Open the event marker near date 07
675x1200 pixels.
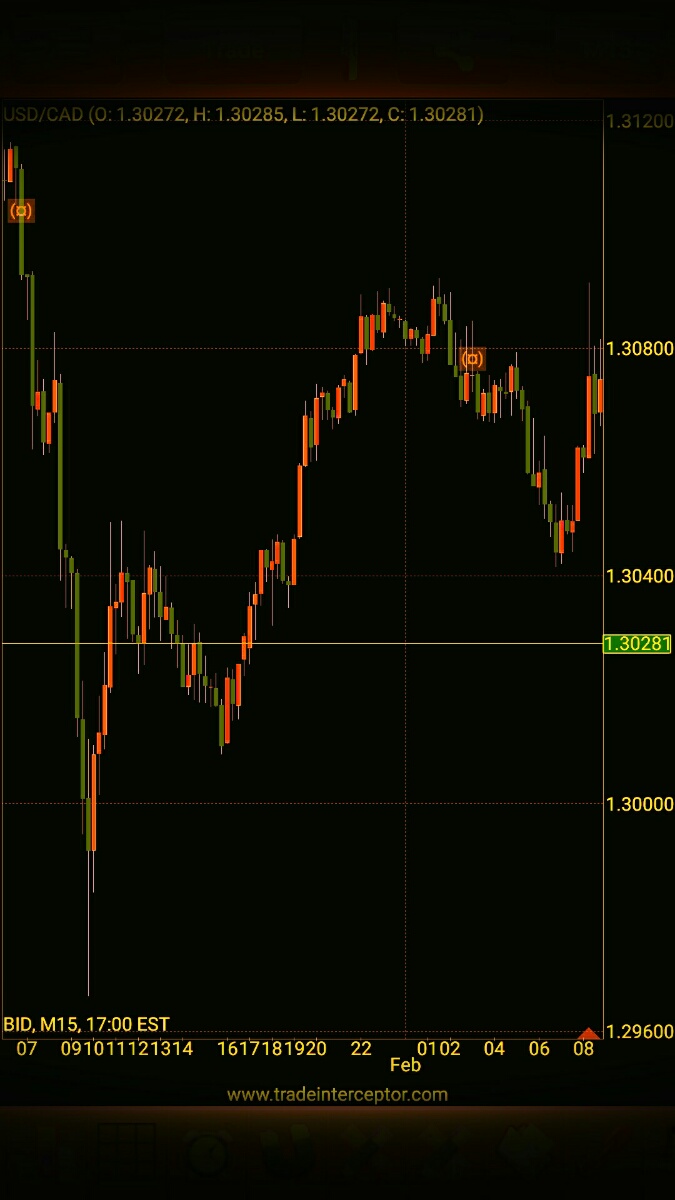click(21, 211)
